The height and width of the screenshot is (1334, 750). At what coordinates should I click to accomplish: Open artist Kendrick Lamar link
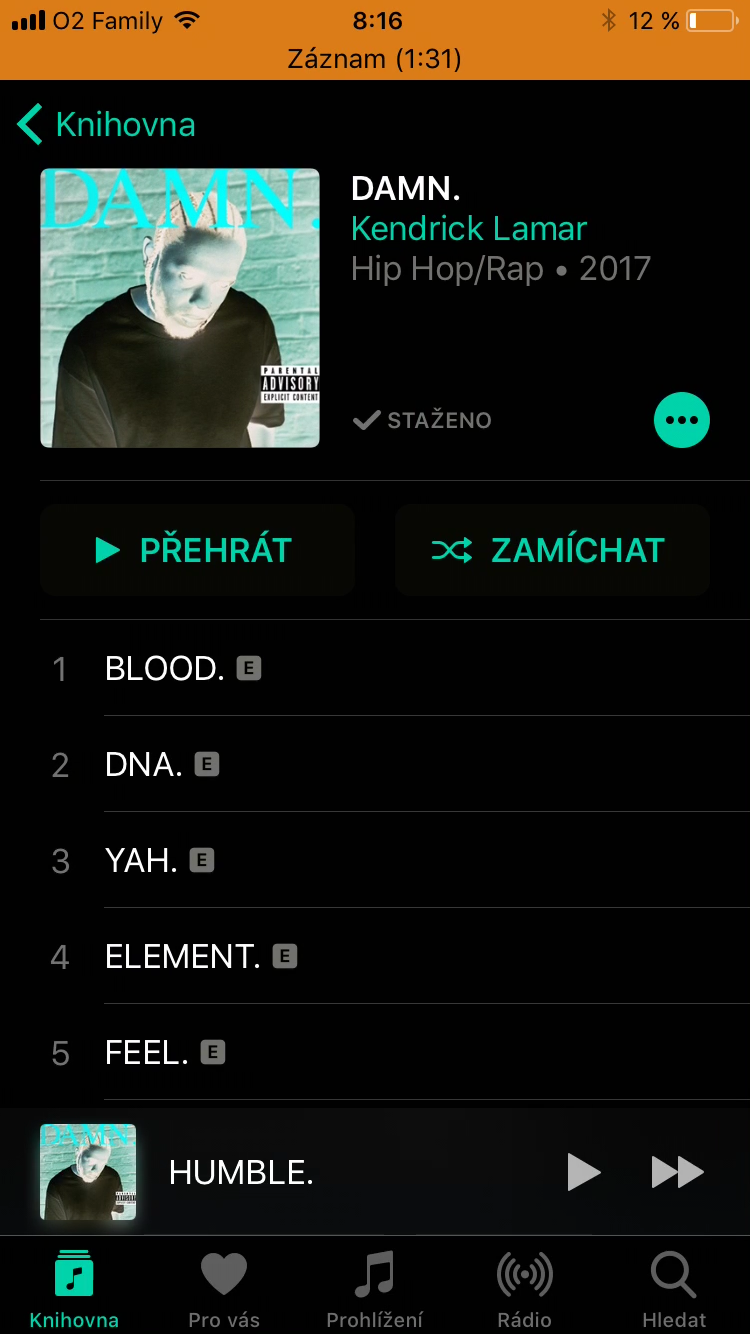(468, 229)
